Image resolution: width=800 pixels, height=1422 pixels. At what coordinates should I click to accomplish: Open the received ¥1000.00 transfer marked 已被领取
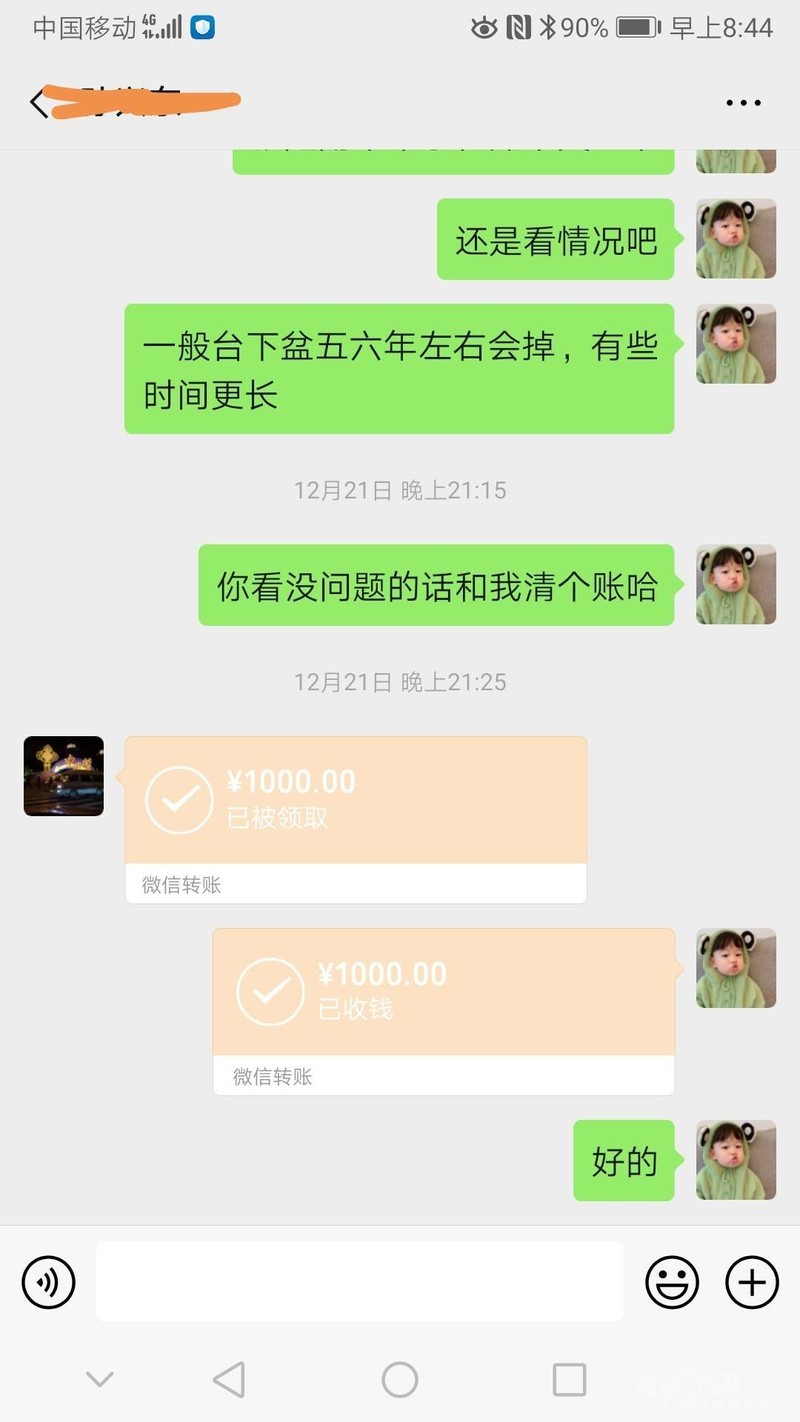tap(355, 802)
